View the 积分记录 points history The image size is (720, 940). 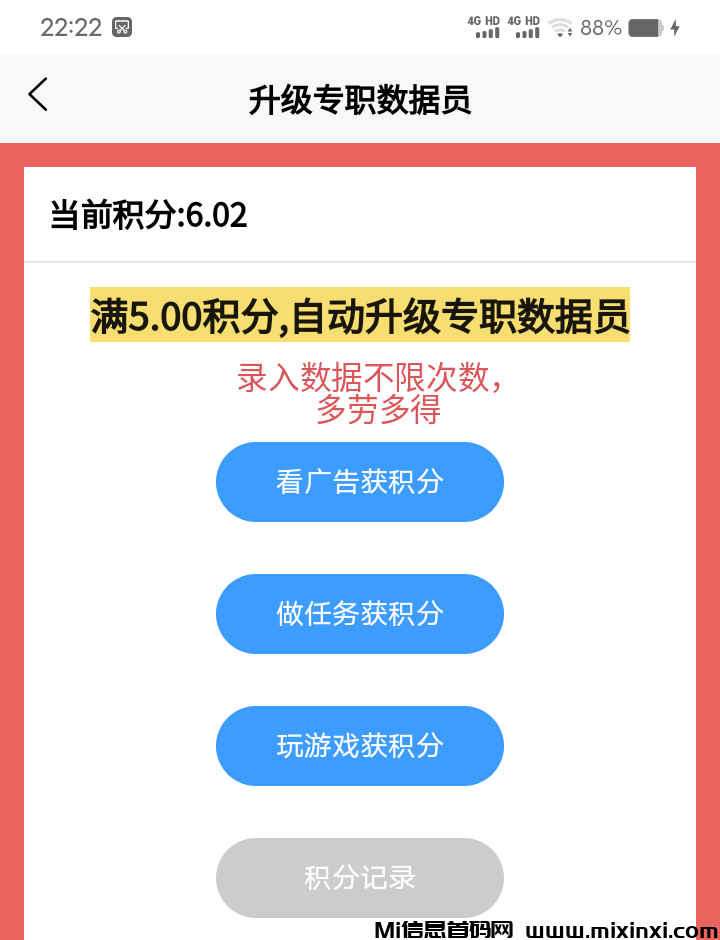pos(360,878)
